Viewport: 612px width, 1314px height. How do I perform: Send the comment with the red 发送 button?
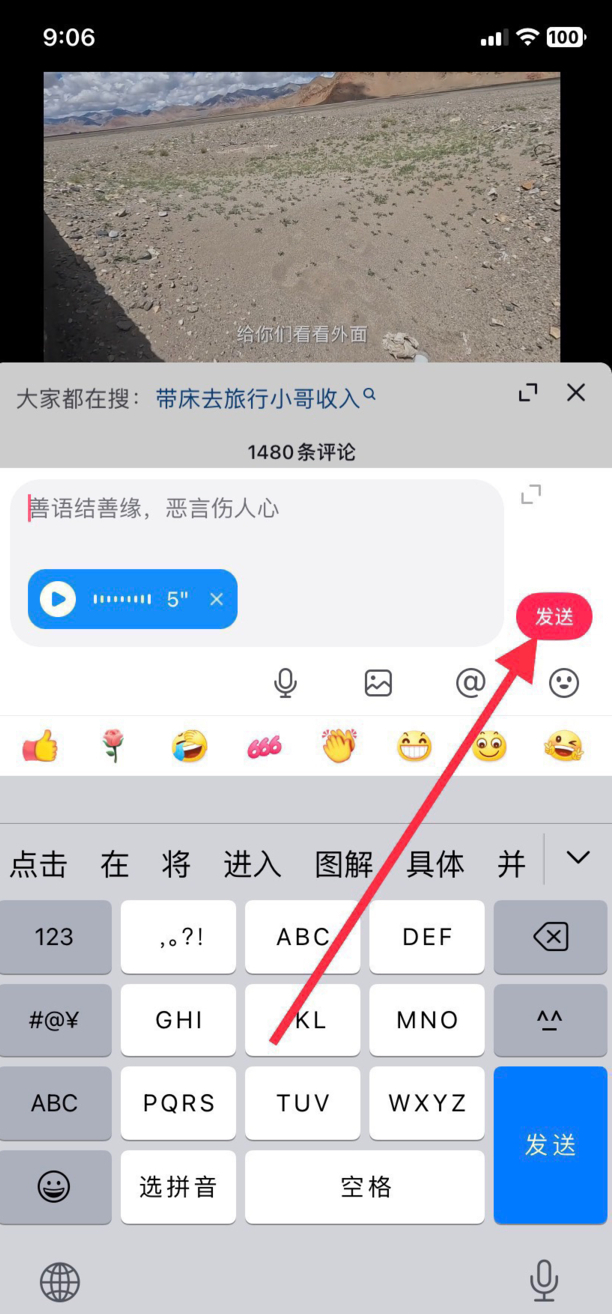(554, 617)
